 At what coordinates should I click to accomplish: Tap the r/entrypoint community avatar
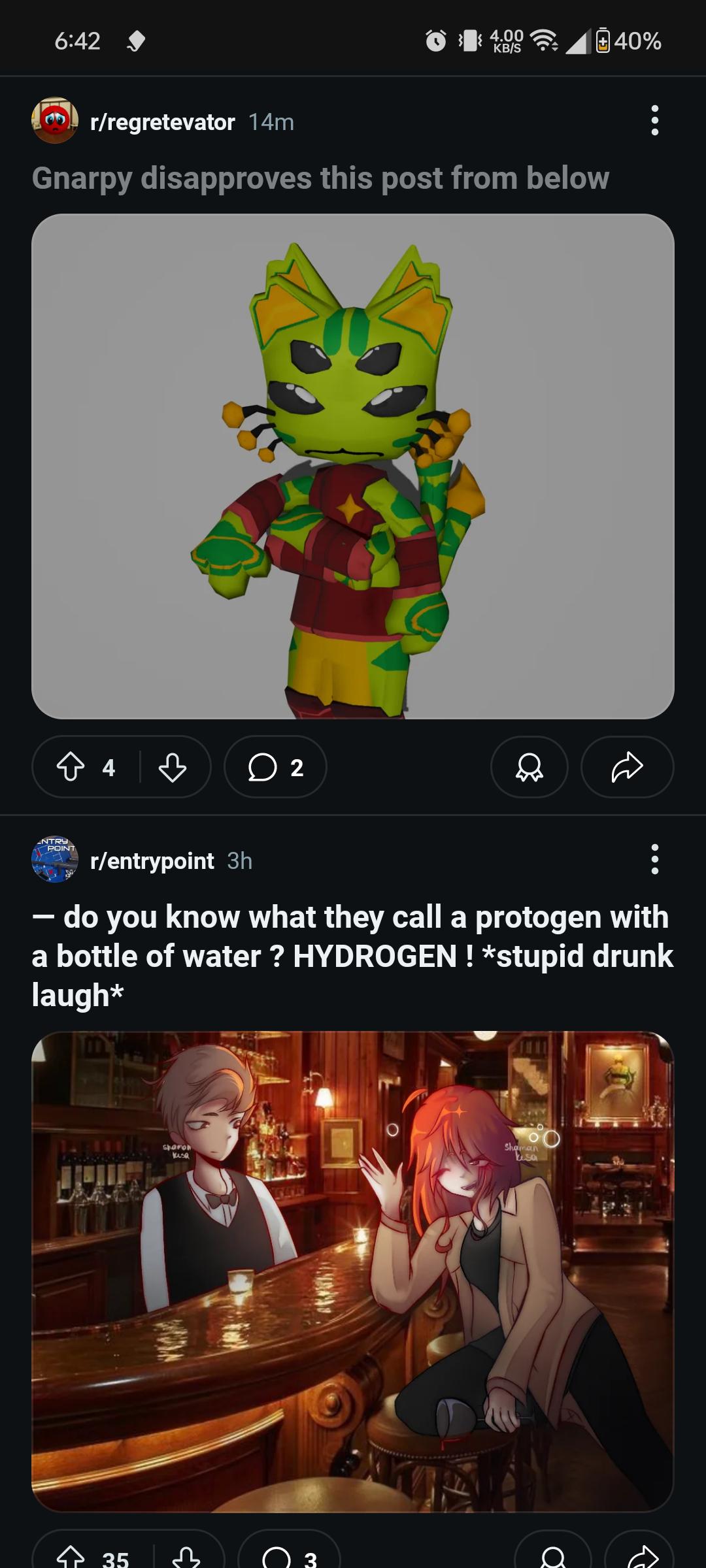point(55,860)
